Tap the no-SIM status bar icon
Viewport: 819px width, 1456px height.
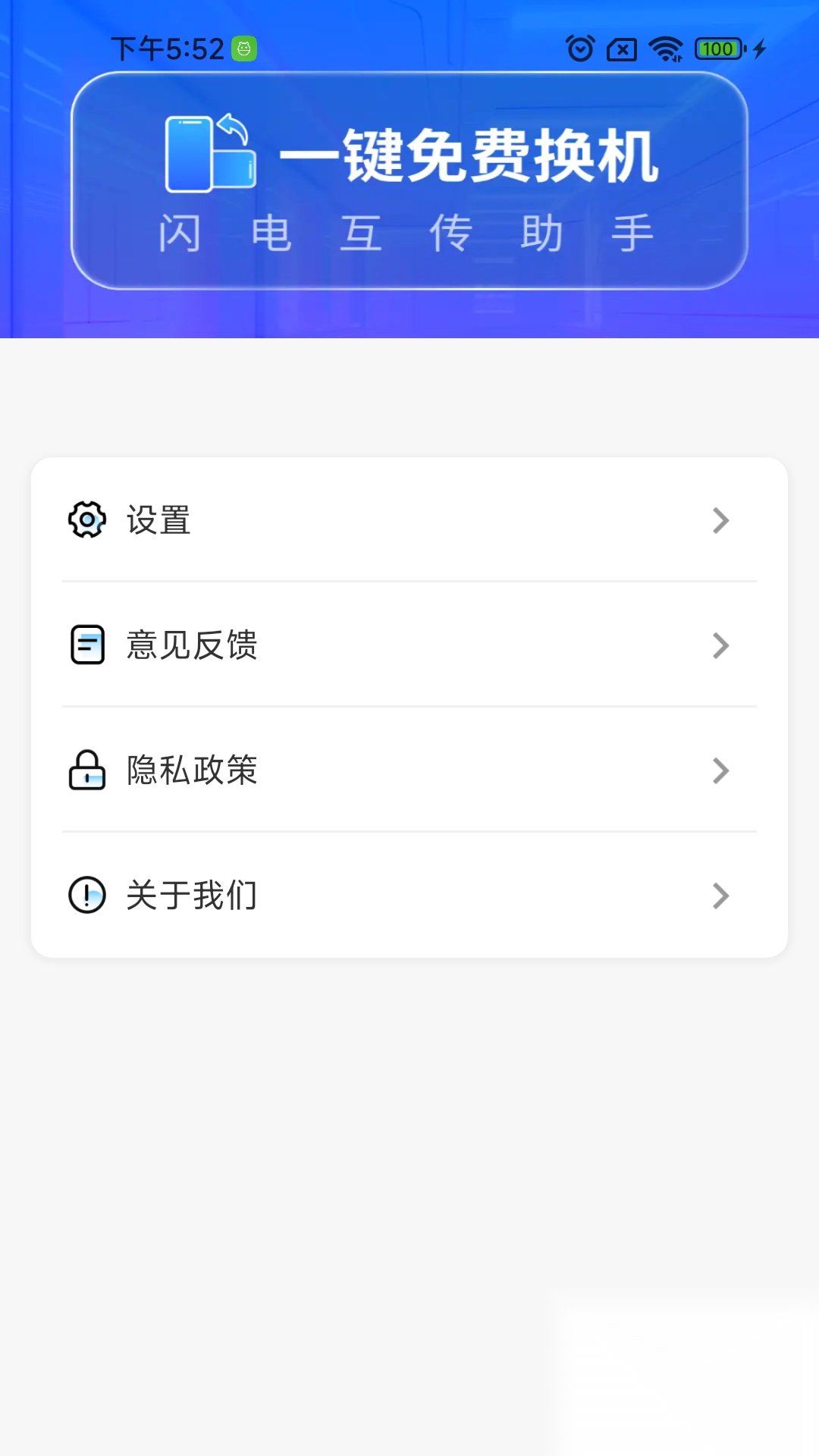(x=621, y=48)
